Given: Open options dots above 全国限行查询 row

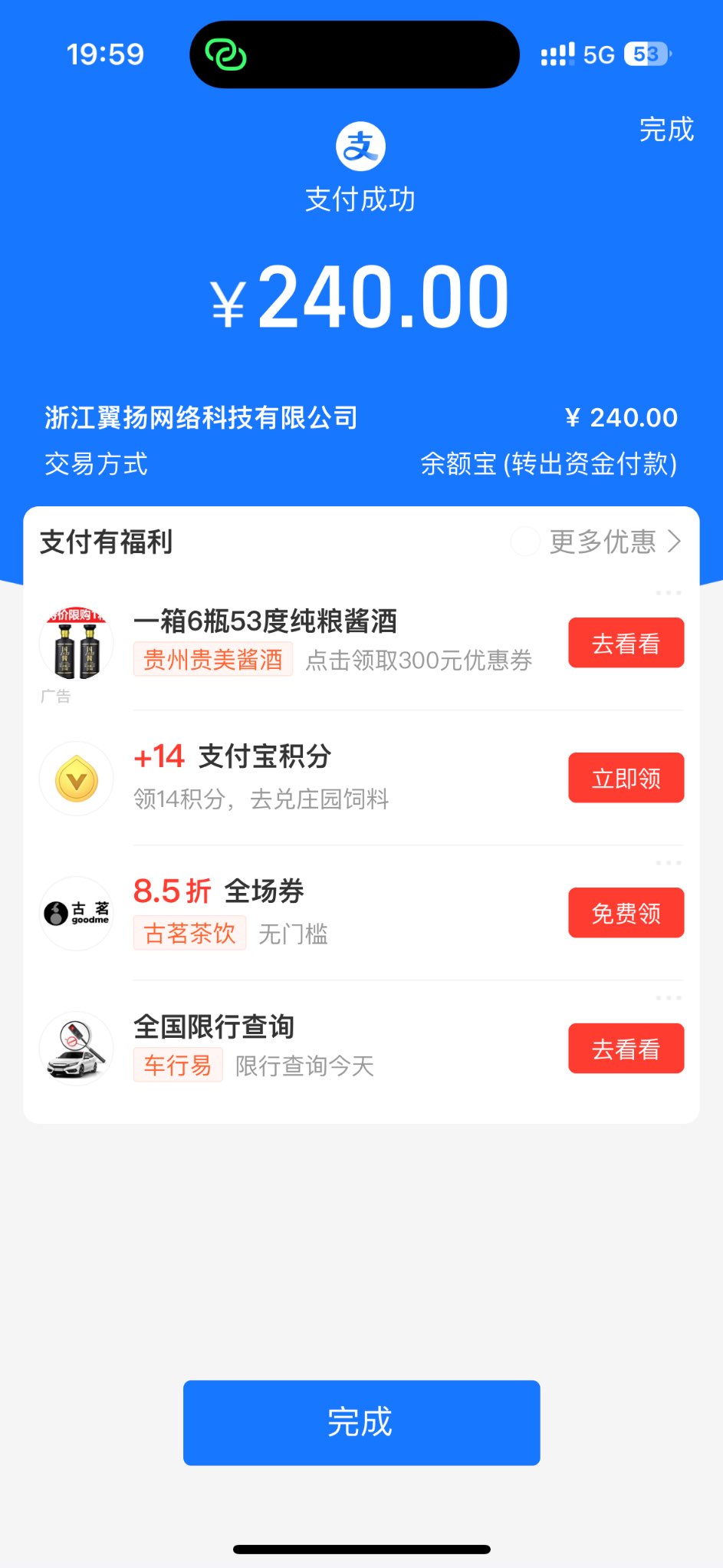Looking at the screenshot, I should coord(668,998).
